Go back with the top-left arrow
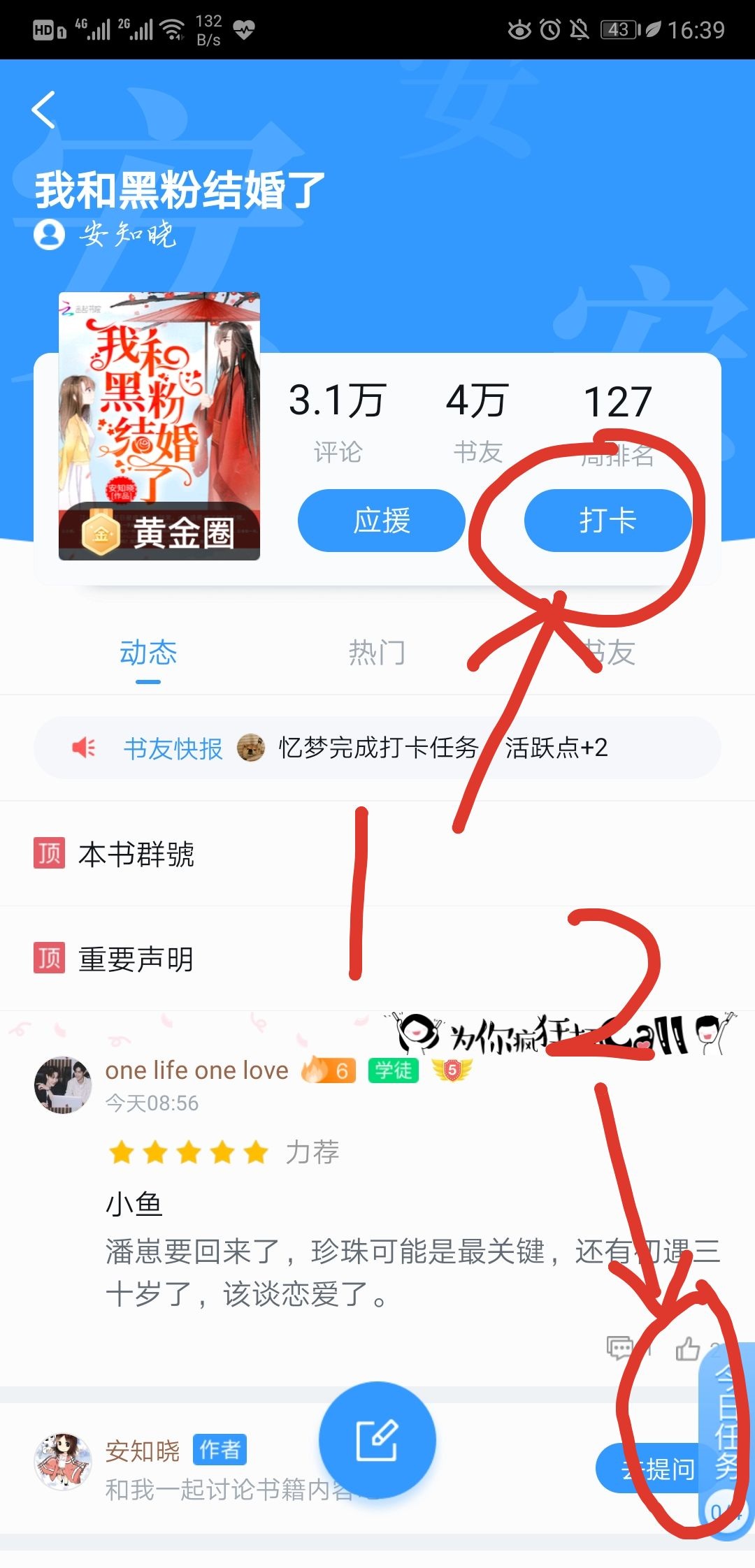The width and height of the screenshot is (755, 1568). pos(43,110)
